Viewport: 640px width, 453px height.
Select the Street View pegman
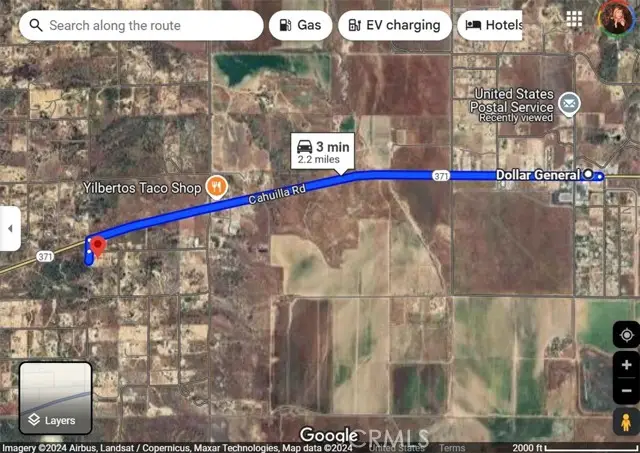626,421
